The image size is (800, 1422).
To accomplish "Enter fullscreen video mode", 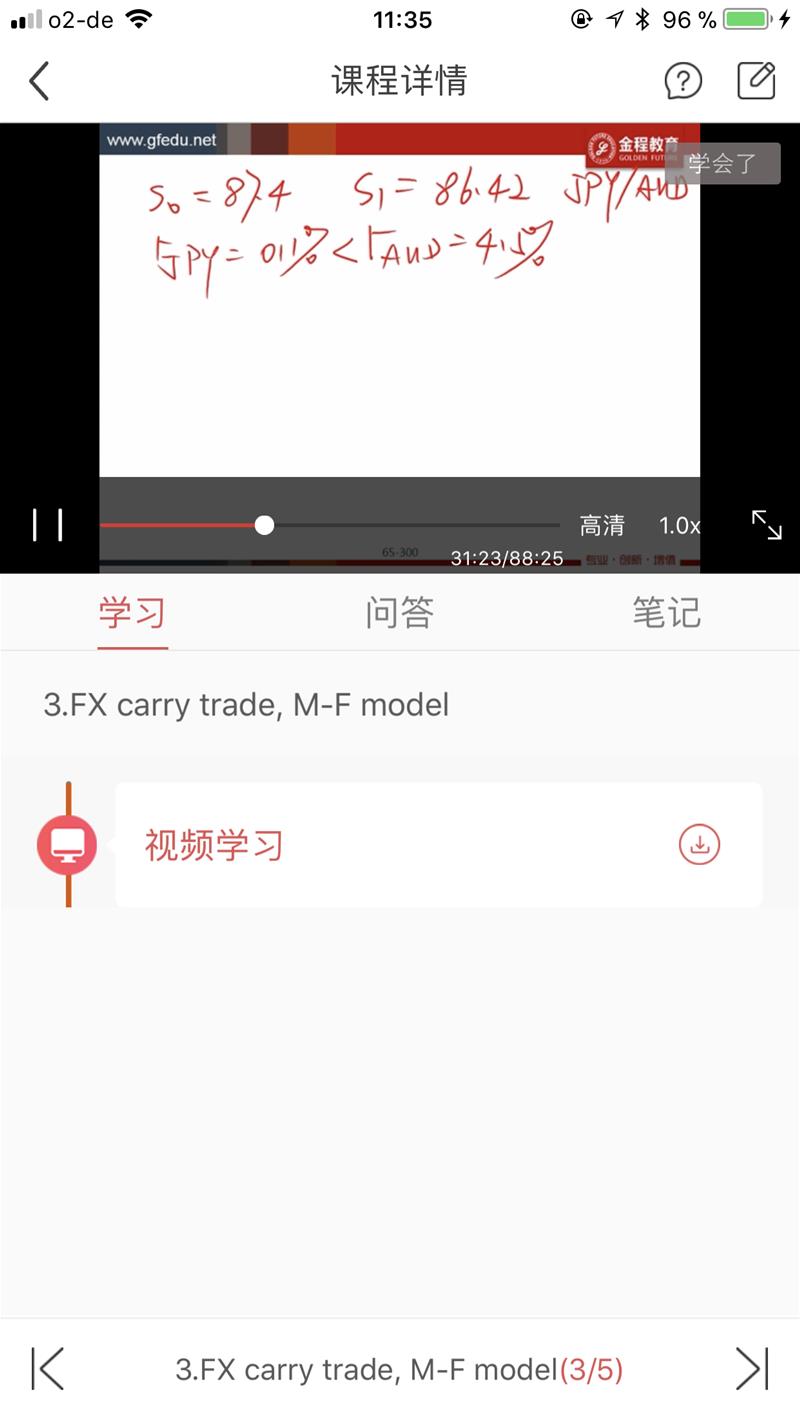I will point(767,525).
